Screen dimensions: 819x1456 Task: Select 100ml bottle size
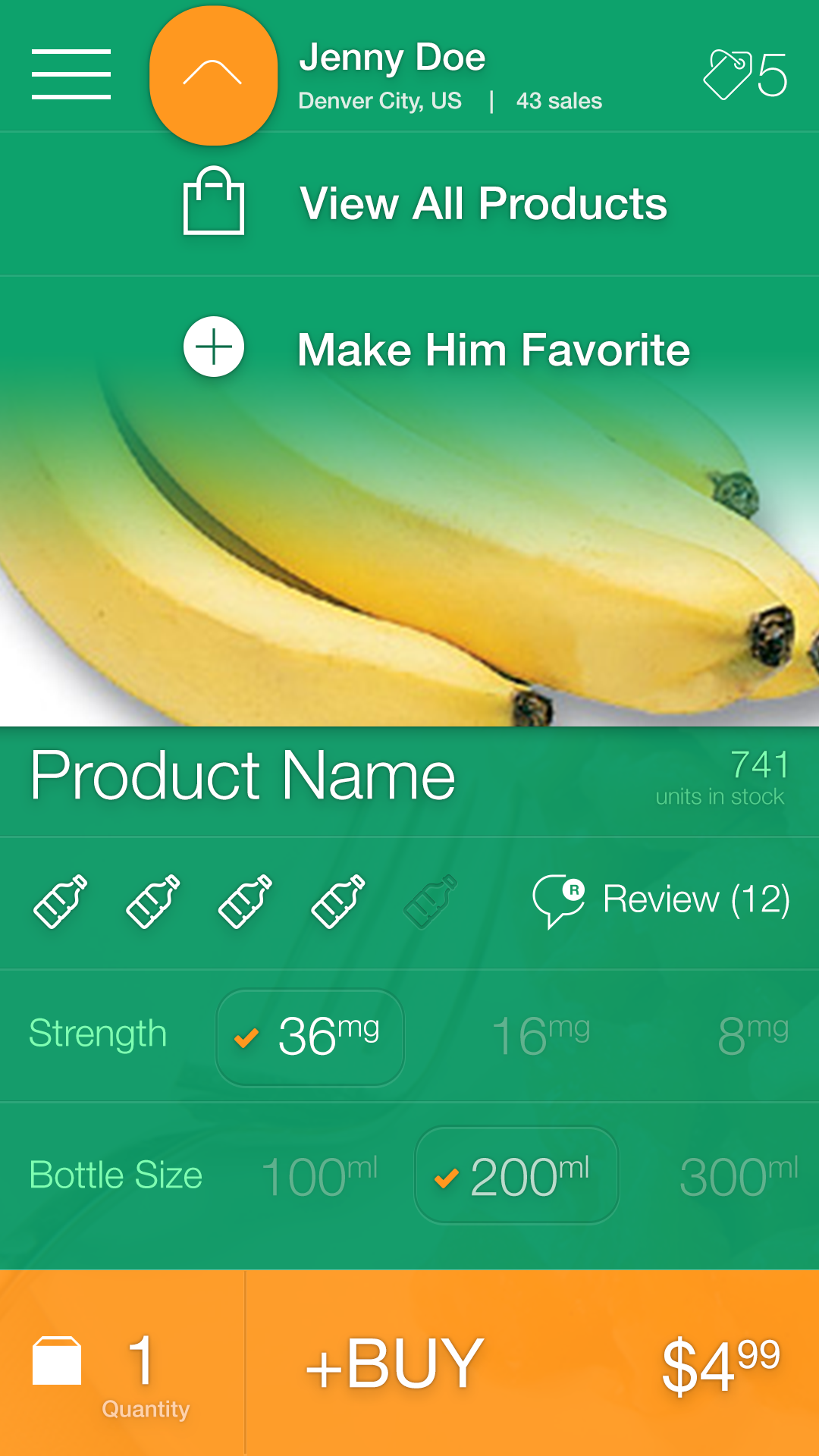[x=319, y=1175]
